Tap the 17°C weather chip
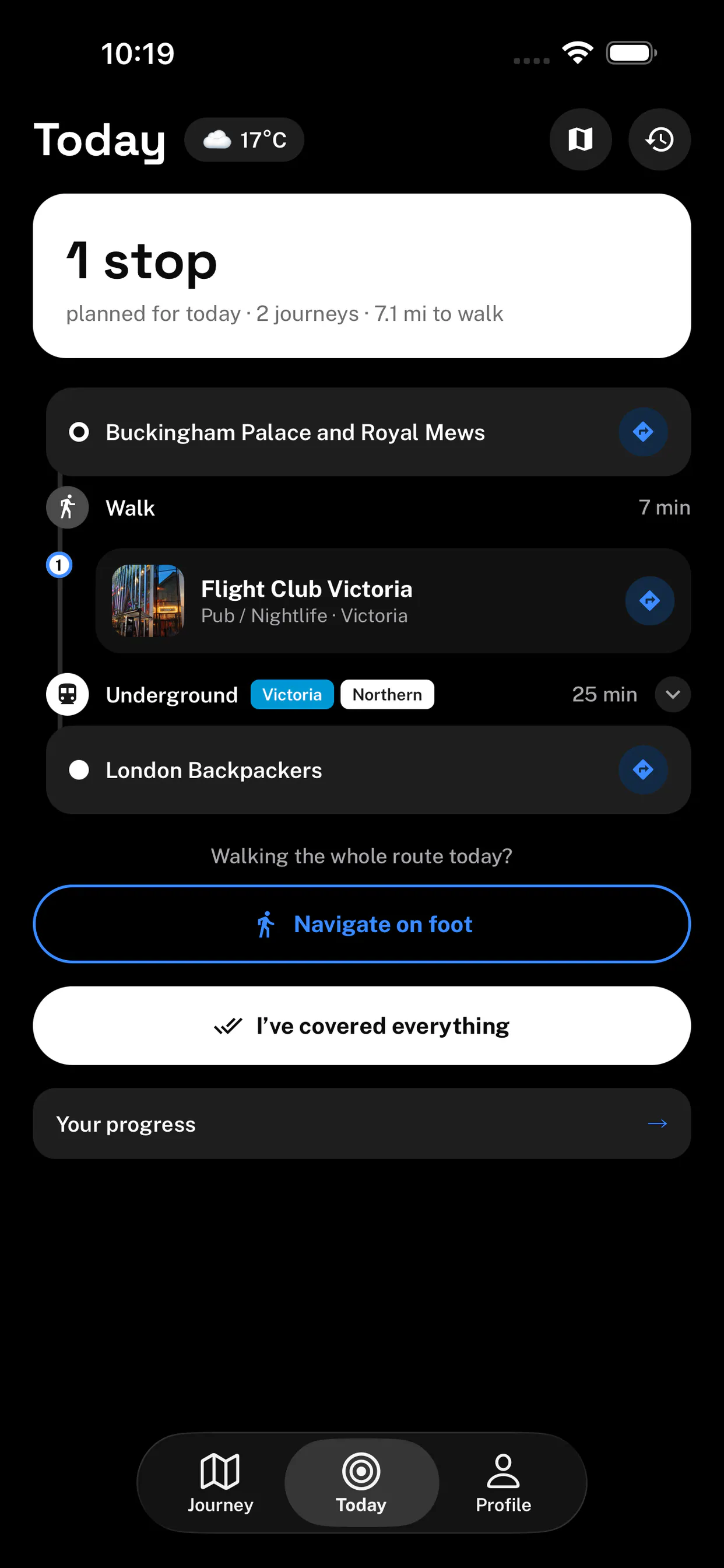 244,139
